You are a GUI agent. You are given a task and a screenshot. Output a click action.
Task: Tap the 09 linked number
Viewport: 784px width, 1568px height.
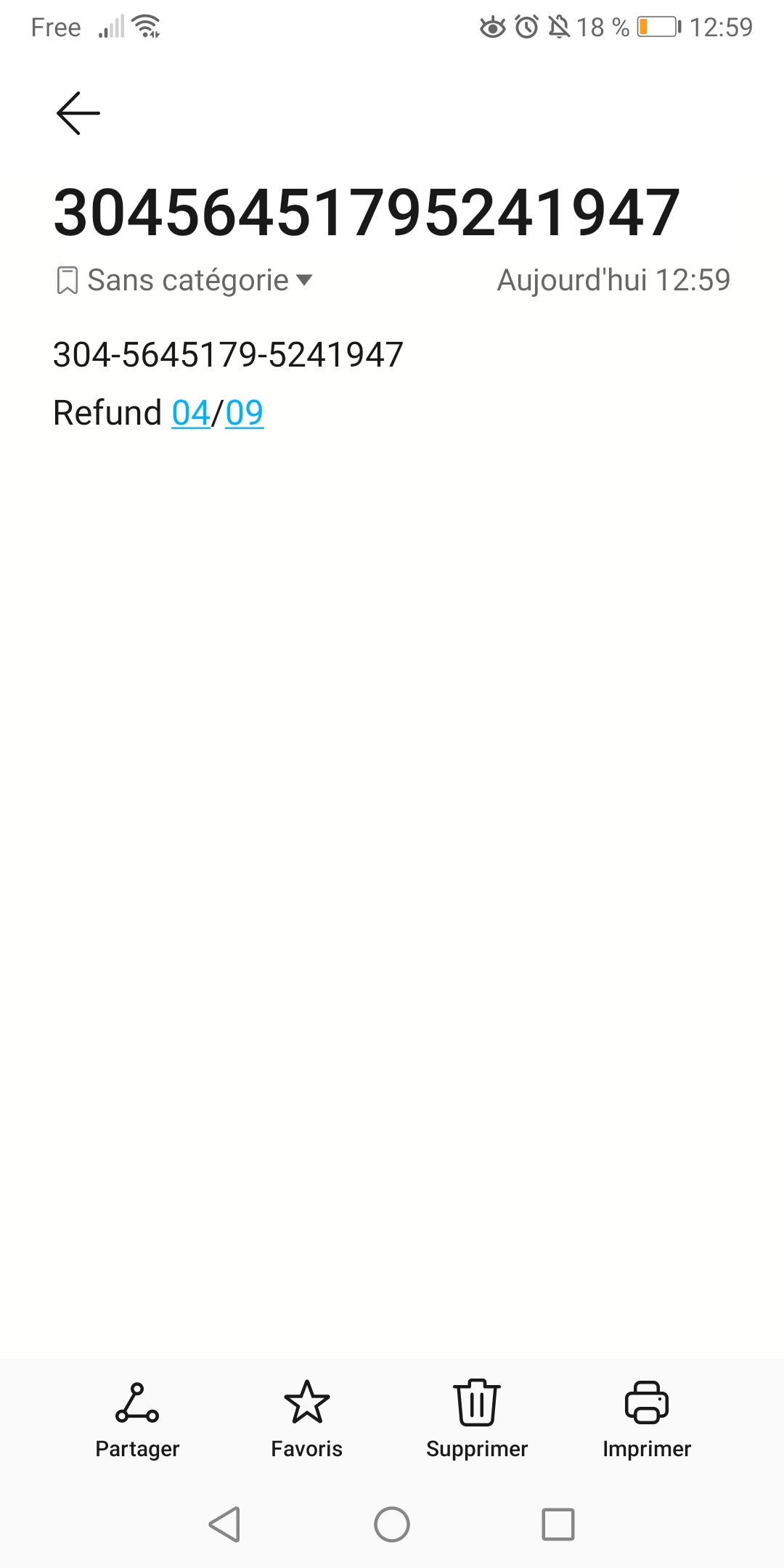click(x=244, y=413)
